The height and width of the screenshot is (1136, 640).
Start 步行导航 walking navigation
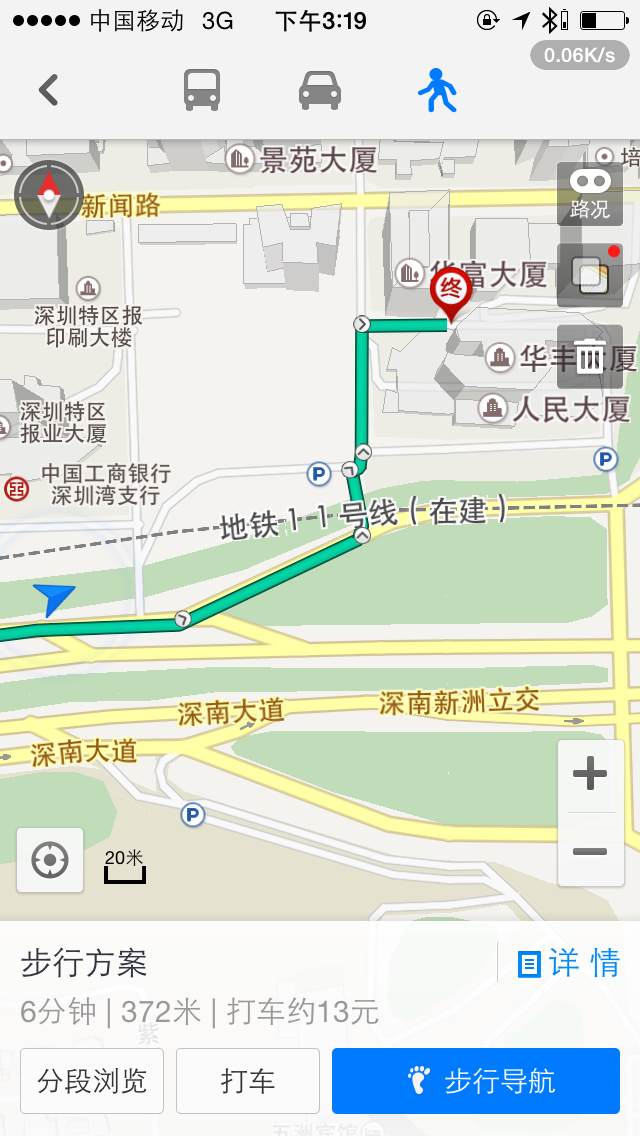[x=476, y=1081]
